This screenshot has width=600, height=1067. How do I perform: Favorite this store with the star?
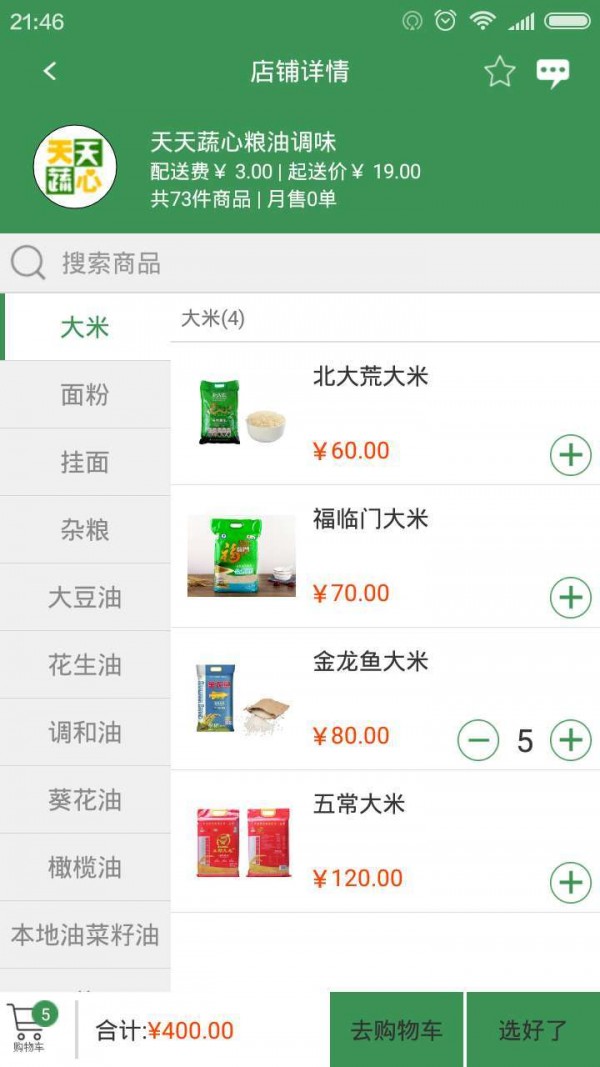coord(499,71)
